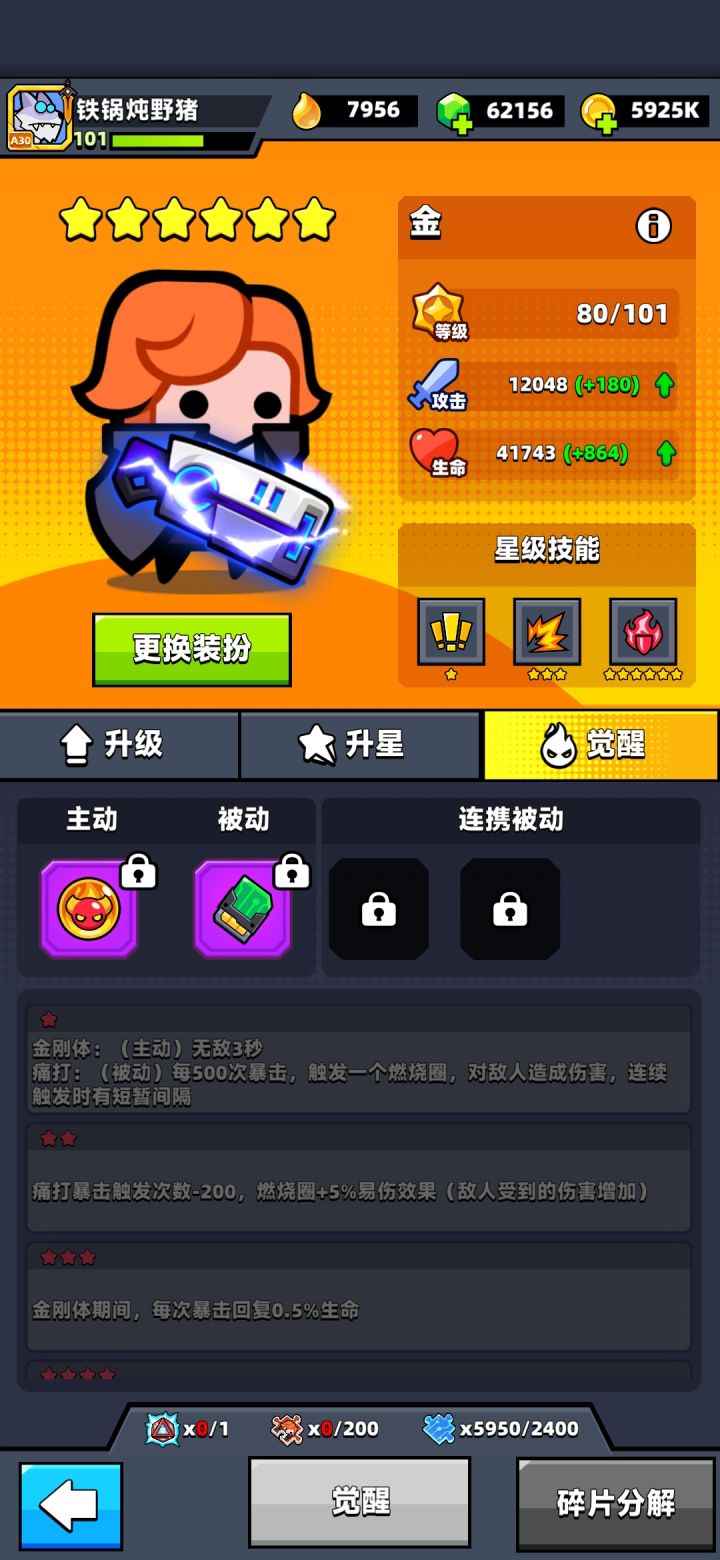The height and width of the screenshot is (1560, 720).
Task: Tap the first locked 连携被动 slot
Action: pyautogui.click(x=379, y=910)
